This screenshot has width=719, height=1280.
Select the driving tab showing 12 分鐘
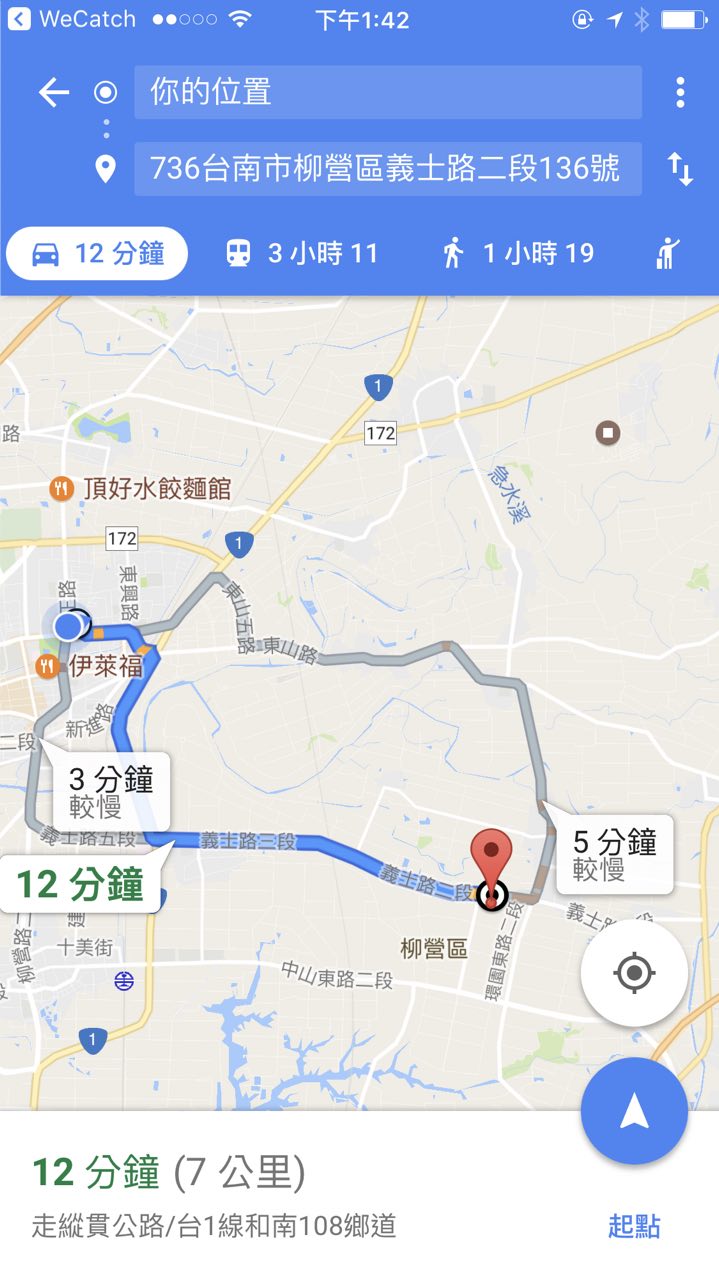(x=98, y=254)
